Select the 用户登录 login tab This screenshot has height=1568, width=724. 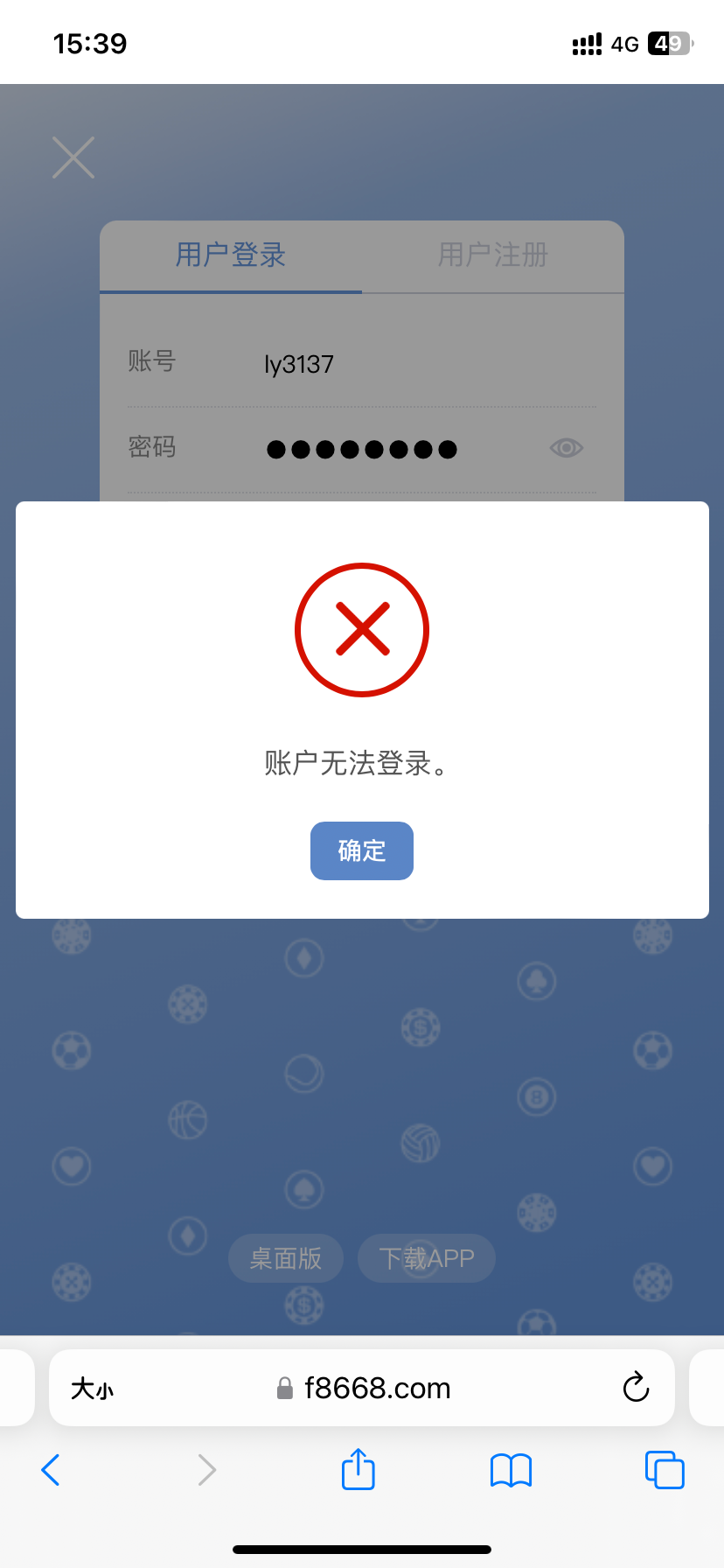(x=229, y=255)
